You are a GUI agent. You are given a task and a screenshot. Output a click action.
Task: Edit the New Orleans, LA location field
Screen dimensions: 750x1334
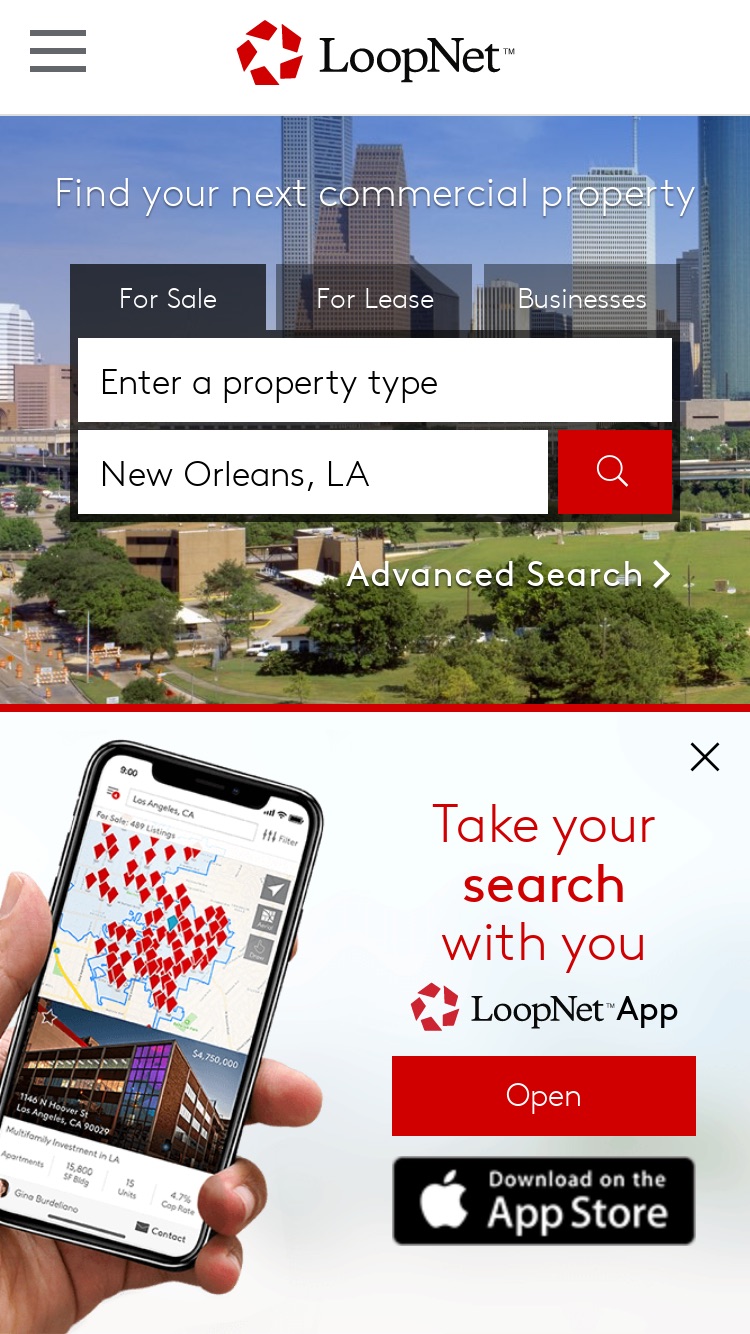pyautogui.click(x=313, y=473)
